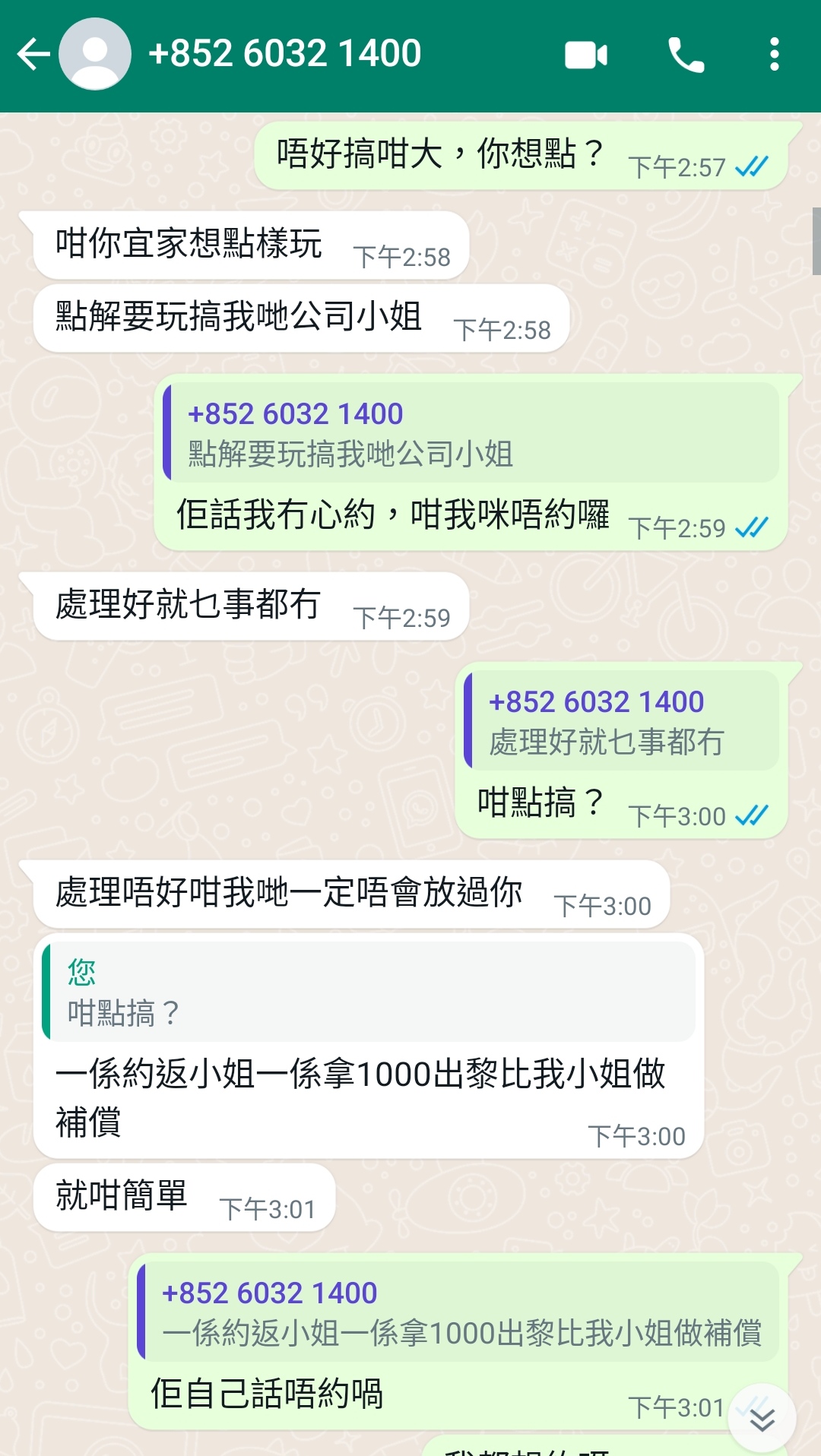Viewport: 821px width, 1456px height.
Task: Start a video call
Action: tap(585, 55)
